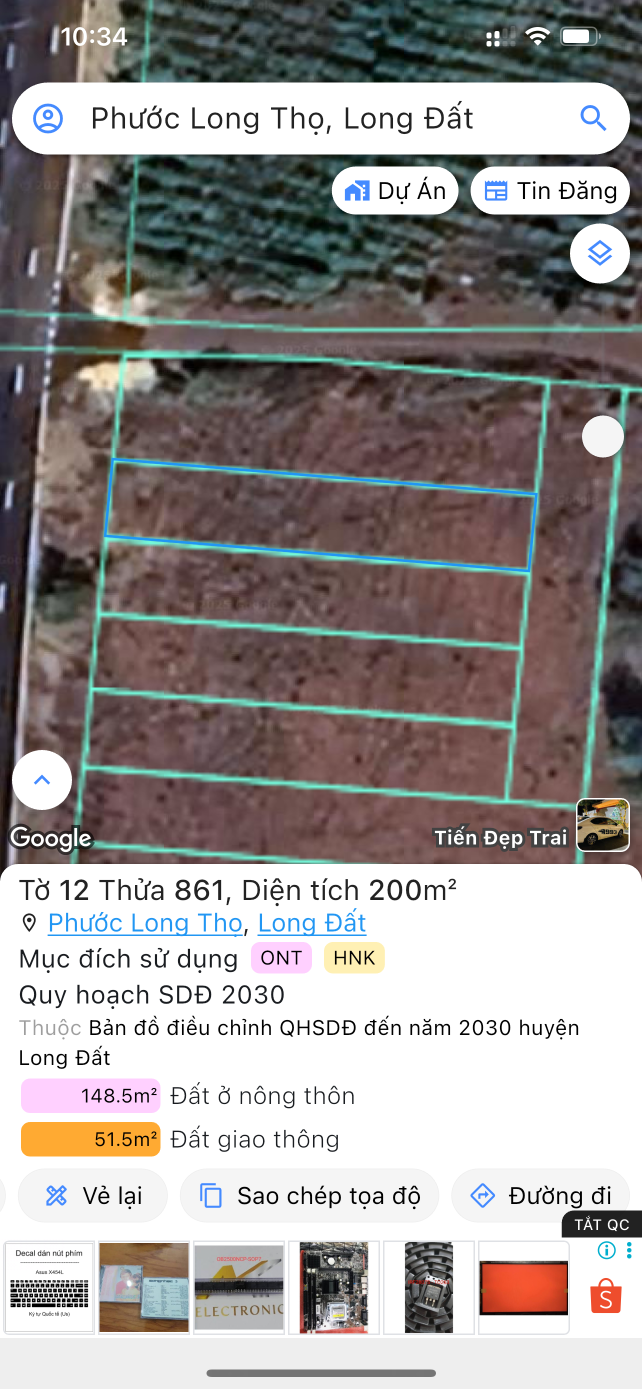Open the Dự Án chip

tap(395, 191)
